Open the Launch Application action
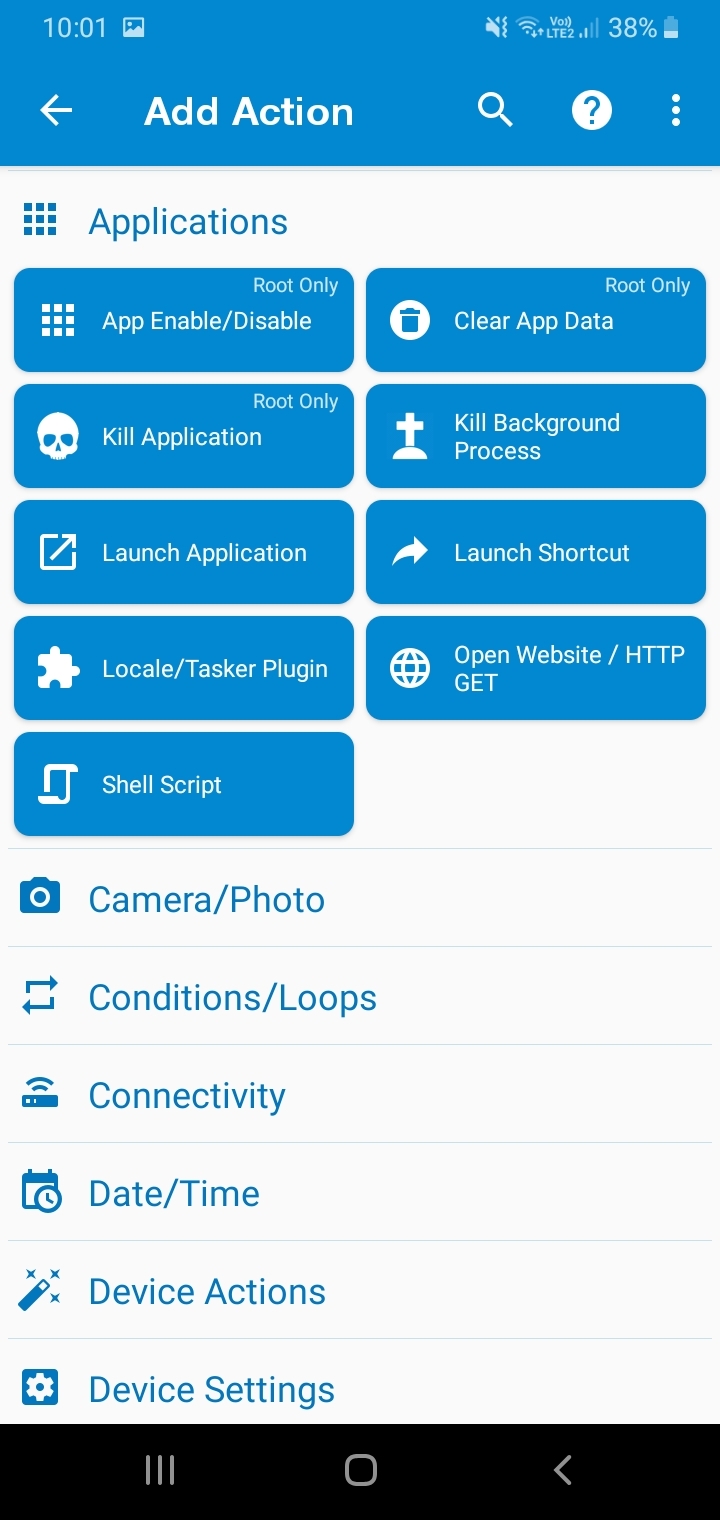The height and width of the screenshot is (1520, 720). (183, 552)
